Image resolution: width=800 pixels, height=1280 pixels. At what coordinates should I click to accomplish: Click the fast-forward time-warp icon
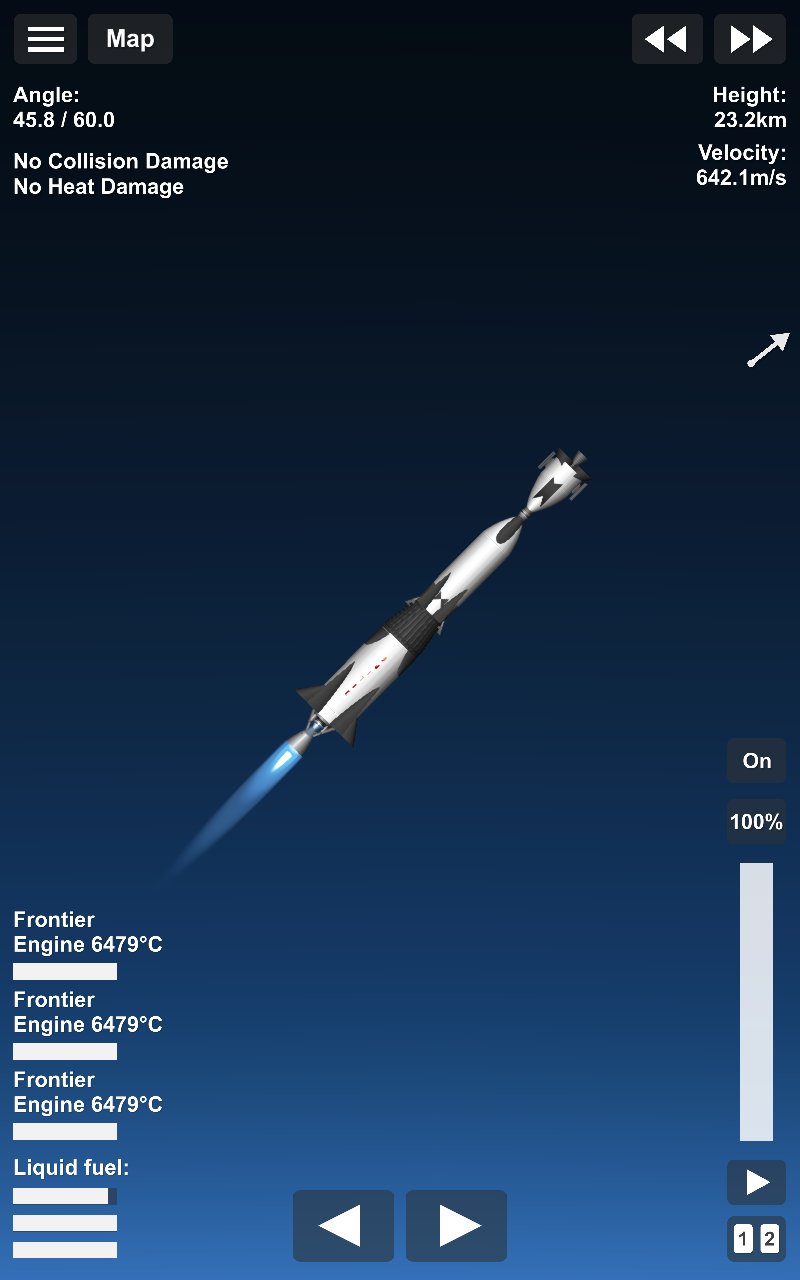click(x=749, y=38)
